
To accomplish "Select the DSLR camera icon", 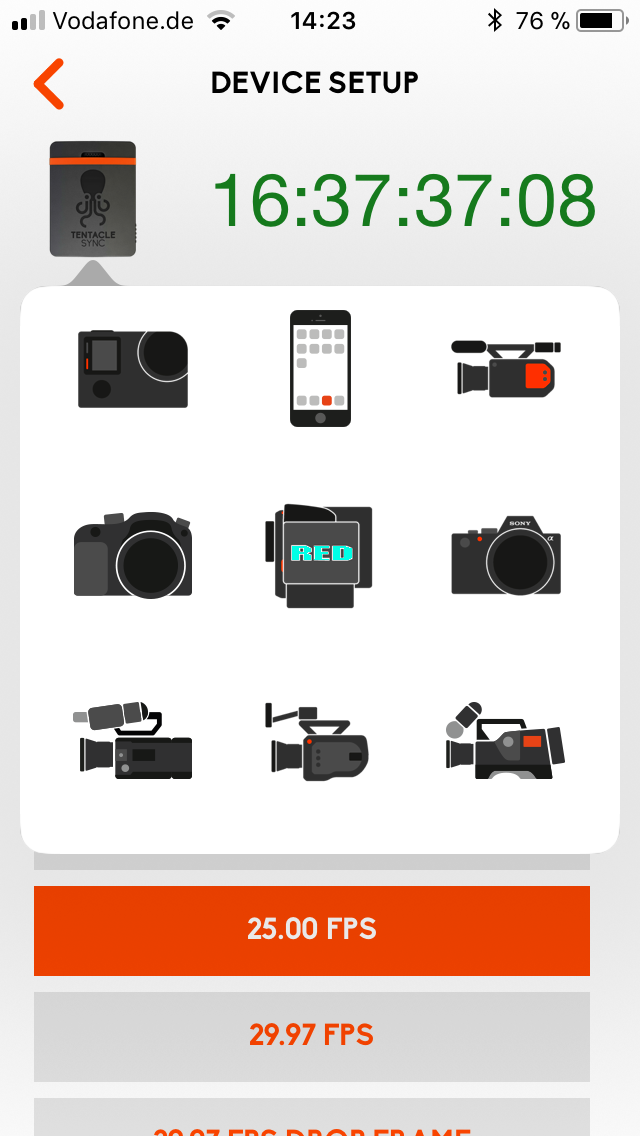I will 133,555.
